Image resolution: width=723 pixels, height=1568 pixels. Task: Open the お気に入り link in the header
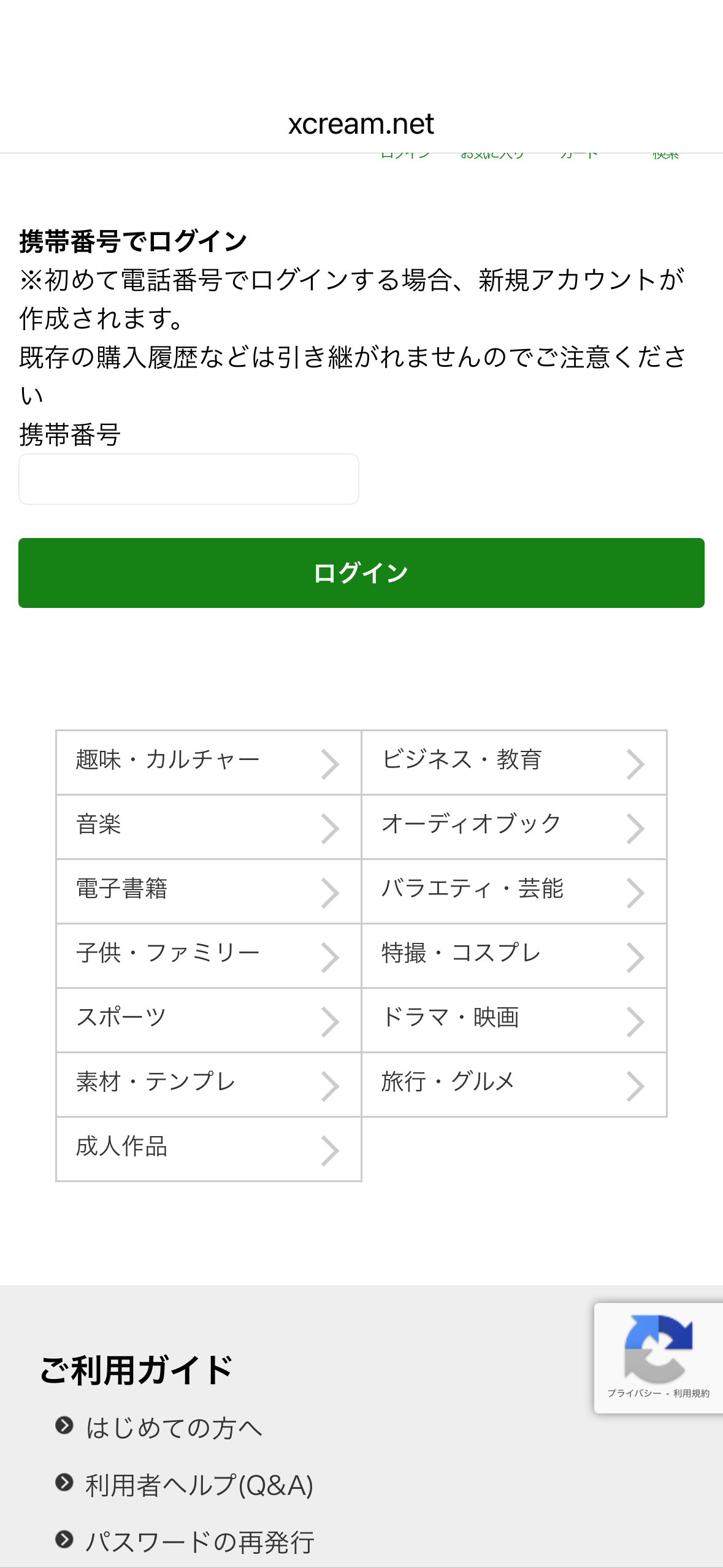click(x=494, y=155)
